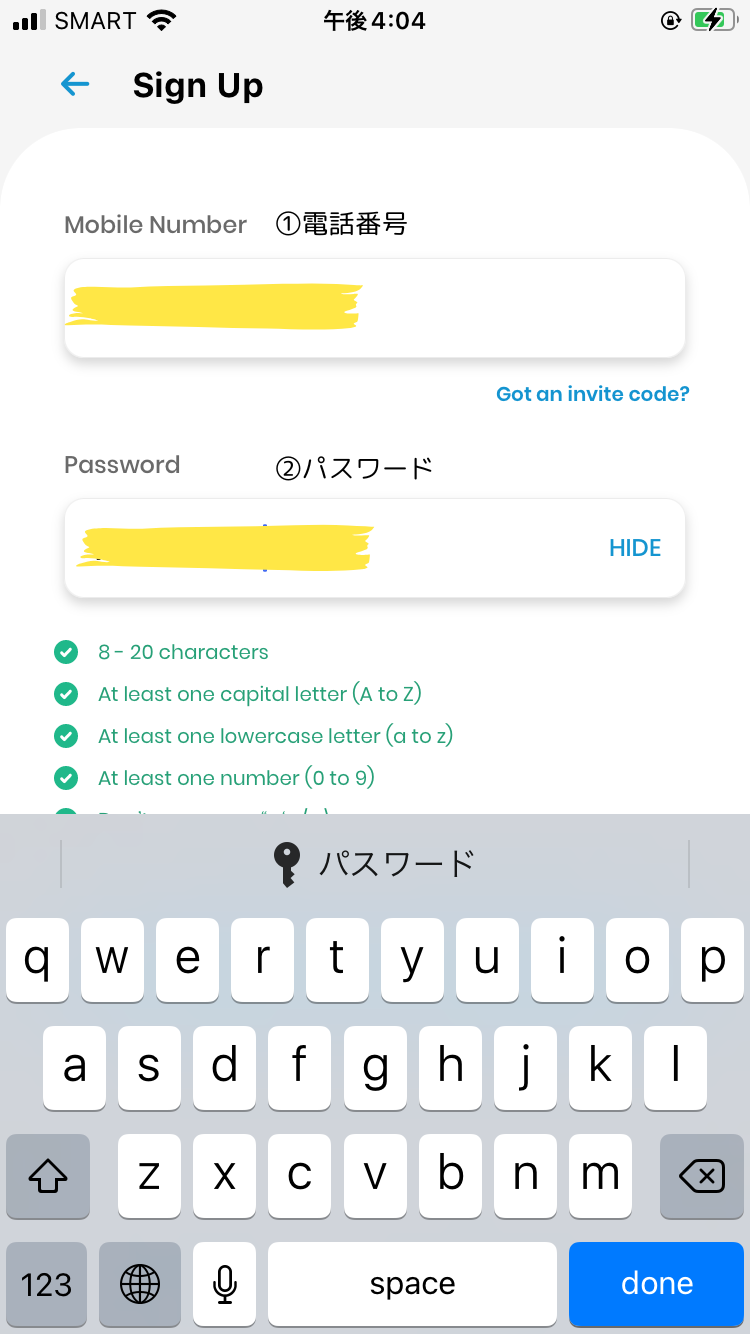Go back using the arrow icon
The image size is (750, 1334).
[x=75, y=85]
